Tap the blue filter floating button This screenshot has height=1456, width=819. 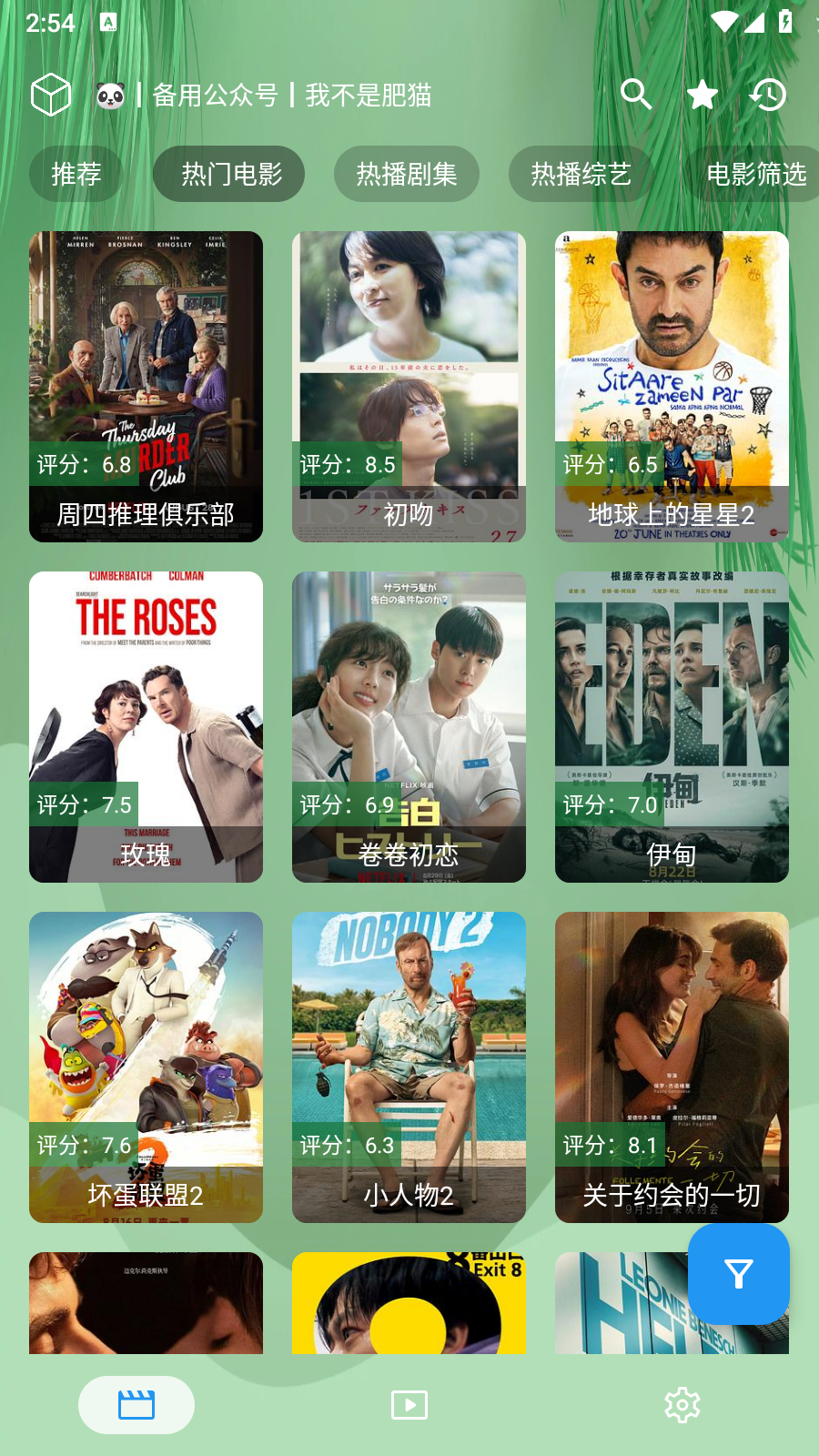click(738, 1274)
